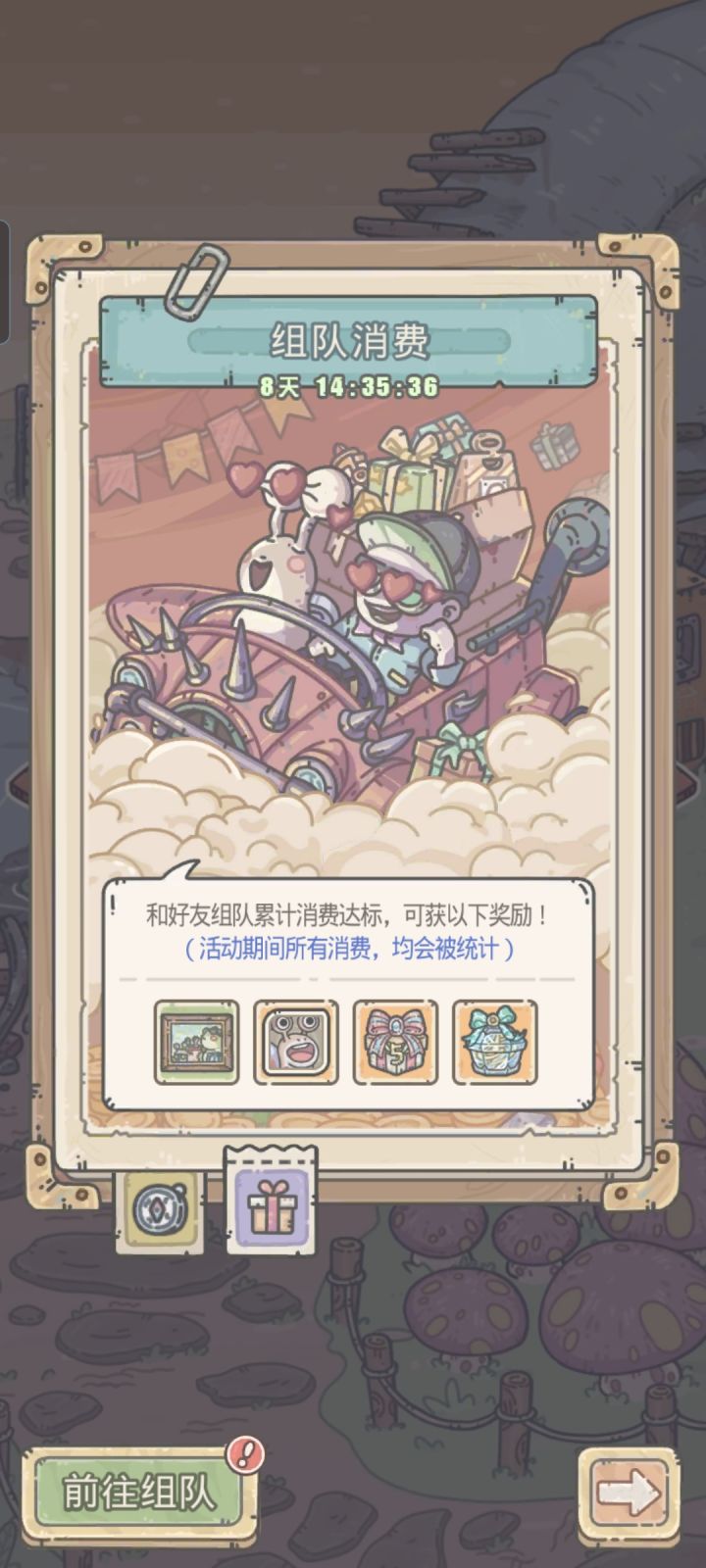
Task: Select the 组队消费 title banner
Action: pos(353,341)
